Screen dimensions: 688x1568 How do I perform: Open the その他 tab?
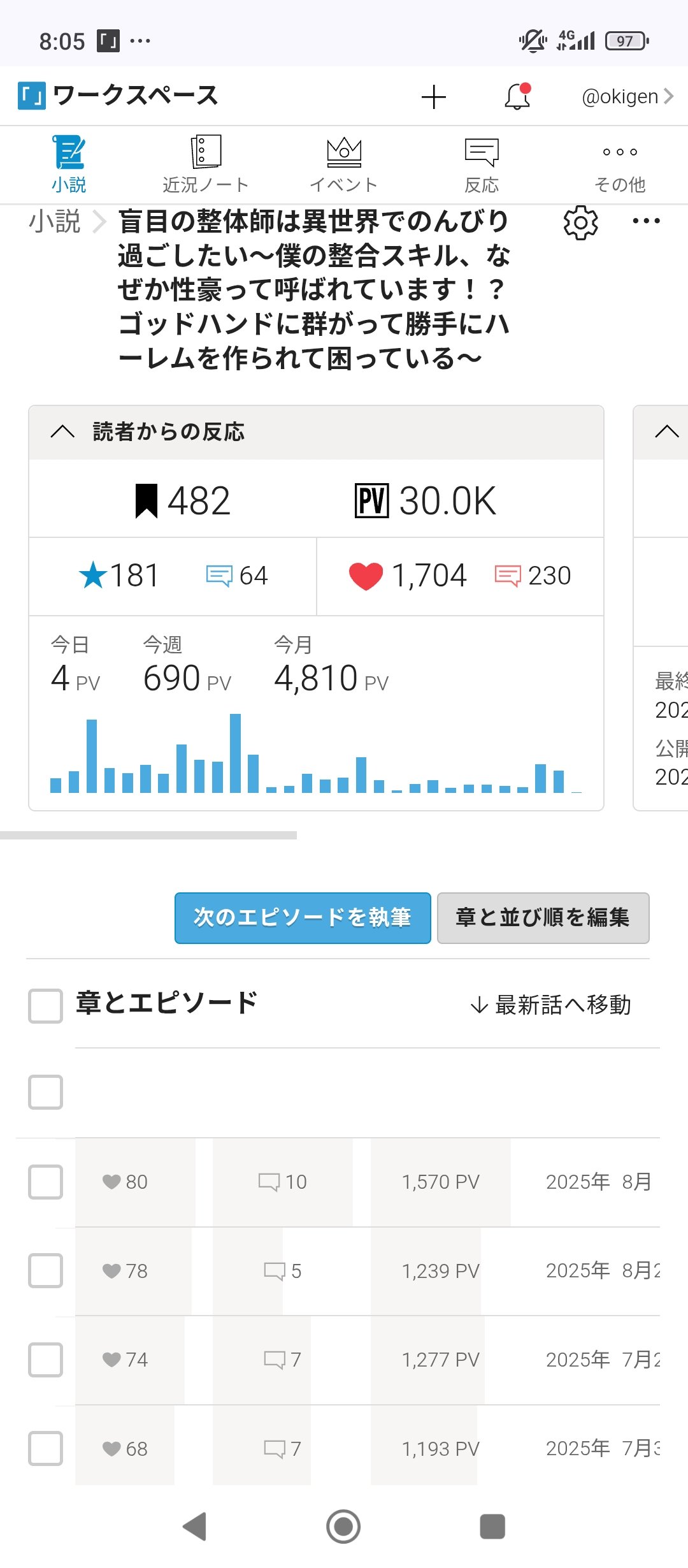click(619, 164)
